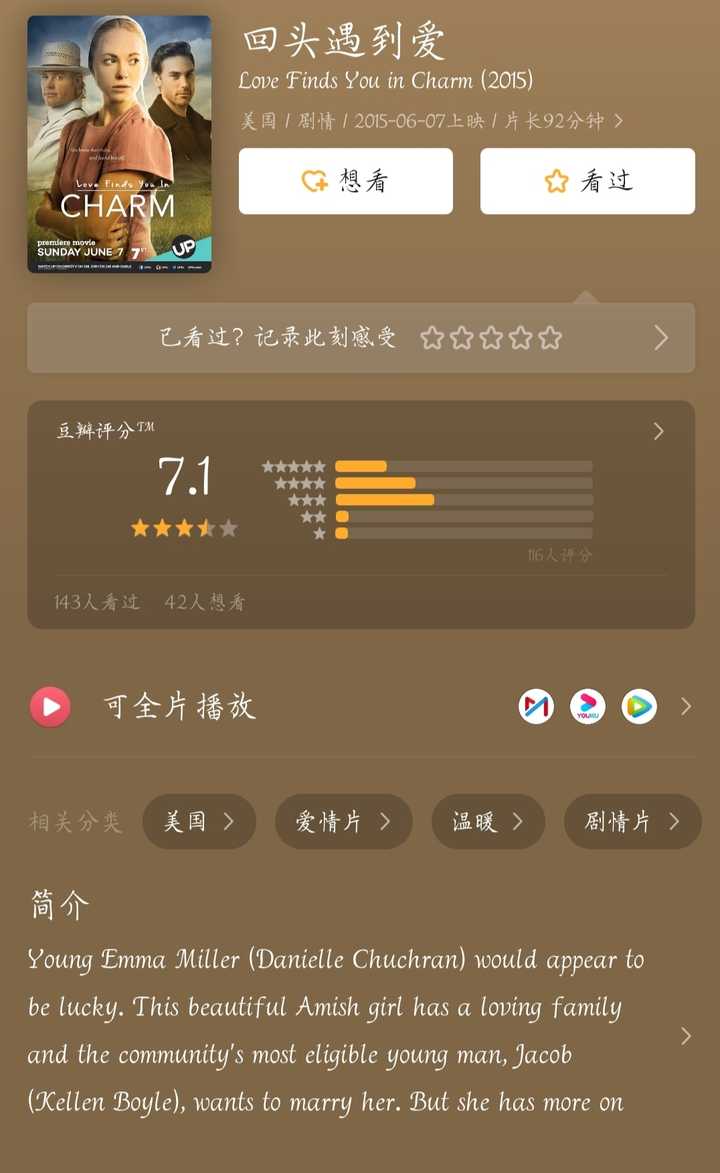Tap the red play button for 可全片播放
720x1173 pixels.
click(50, 707)
